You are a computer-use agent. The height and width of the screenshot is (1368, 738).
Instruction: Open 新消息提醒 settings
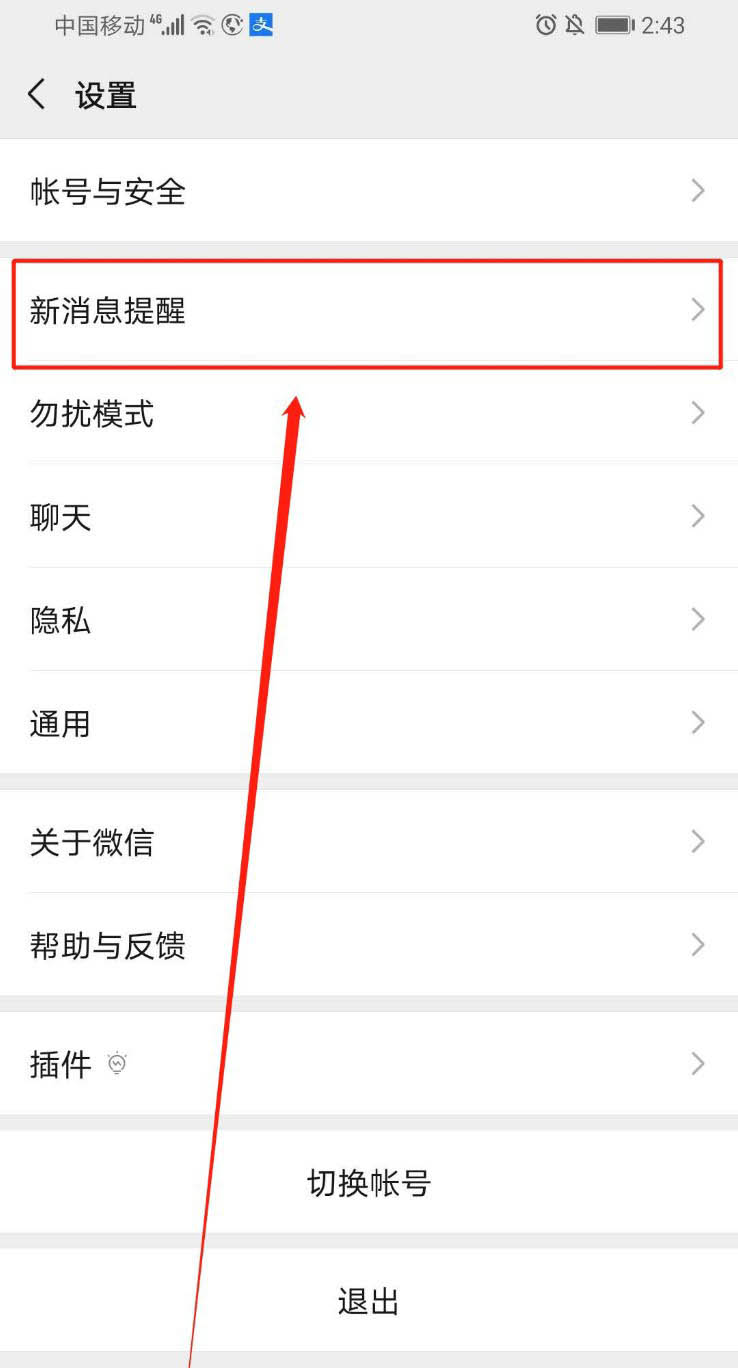[x=368, y=312]
